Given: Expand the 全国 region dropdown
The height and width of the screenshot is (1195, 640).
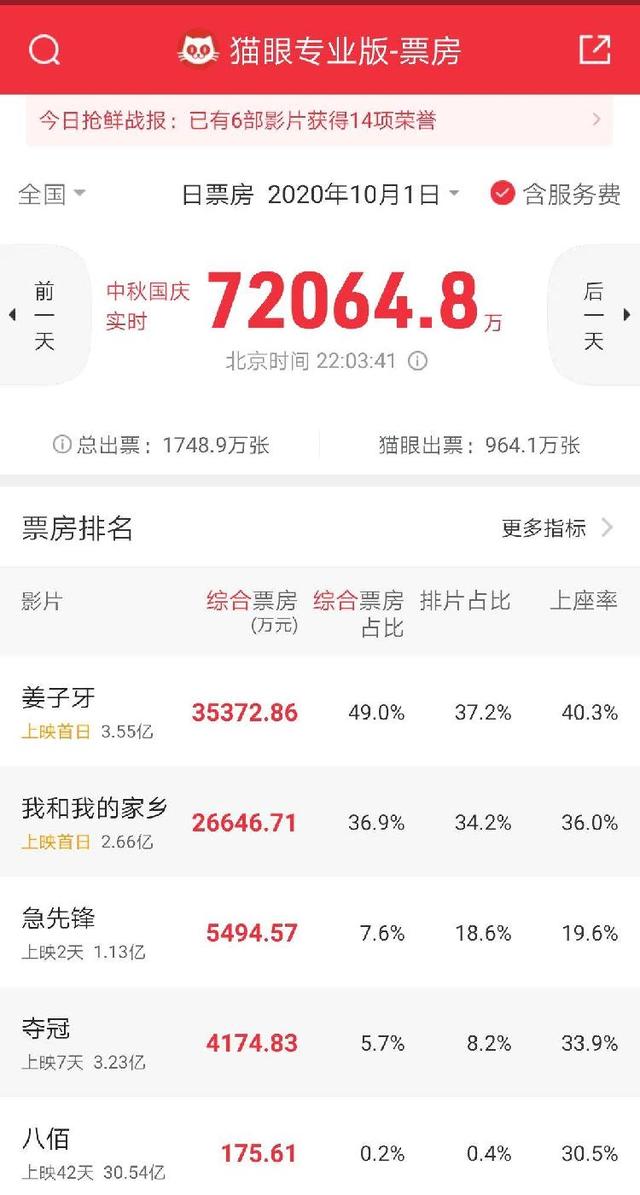Looking at the screenshot, I should point(51,194).
